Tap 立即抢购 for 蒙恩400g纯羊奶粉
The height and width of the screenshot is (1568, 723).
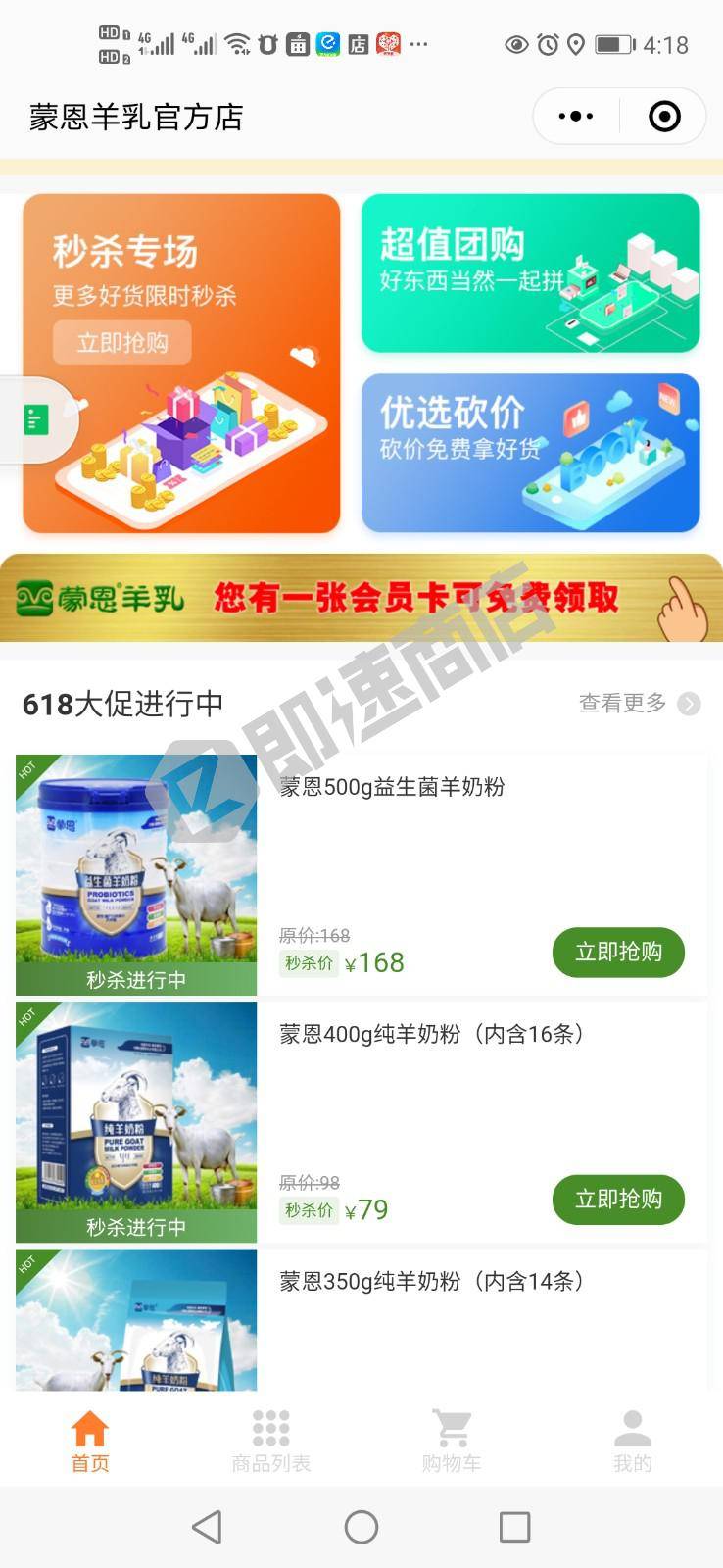pyautogui.click(x=618, y=1199)
